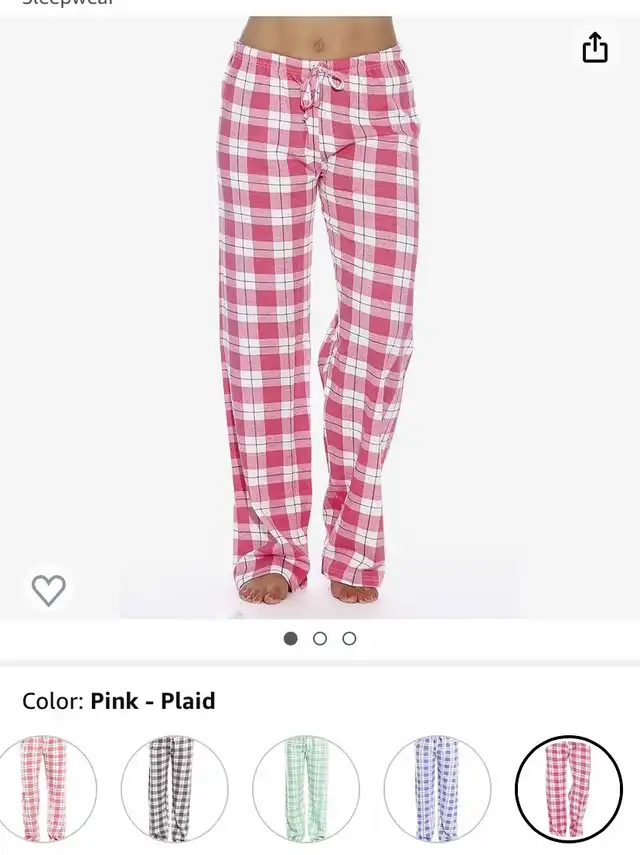Select the gray plaid color swatch
This screenshot has height=855, width=640.
pyautogui.click(x=174, y=789)
